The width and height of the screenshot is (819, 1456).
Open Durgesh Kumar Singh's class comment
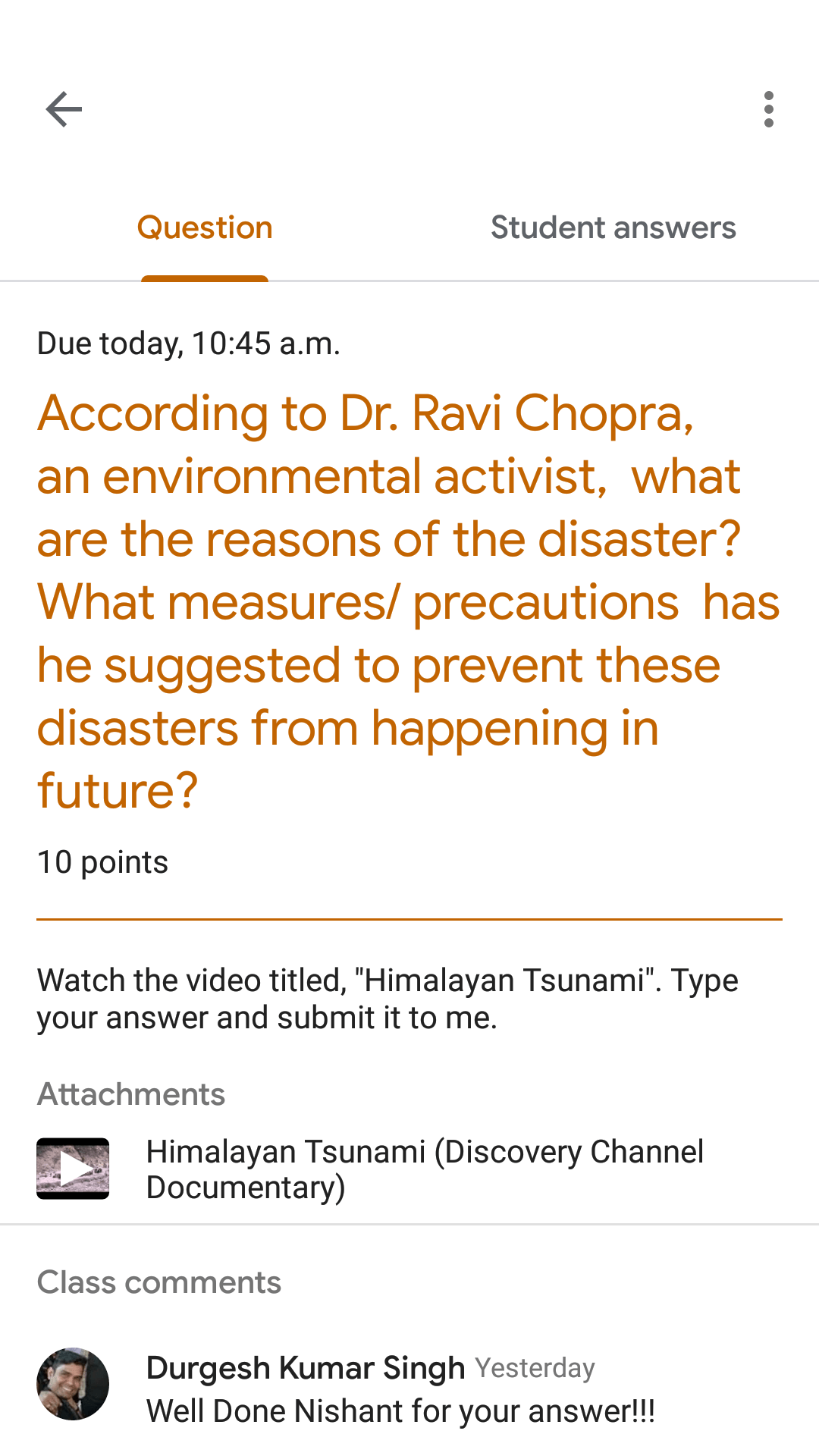pyautogui.click(x=400, y=1389)
